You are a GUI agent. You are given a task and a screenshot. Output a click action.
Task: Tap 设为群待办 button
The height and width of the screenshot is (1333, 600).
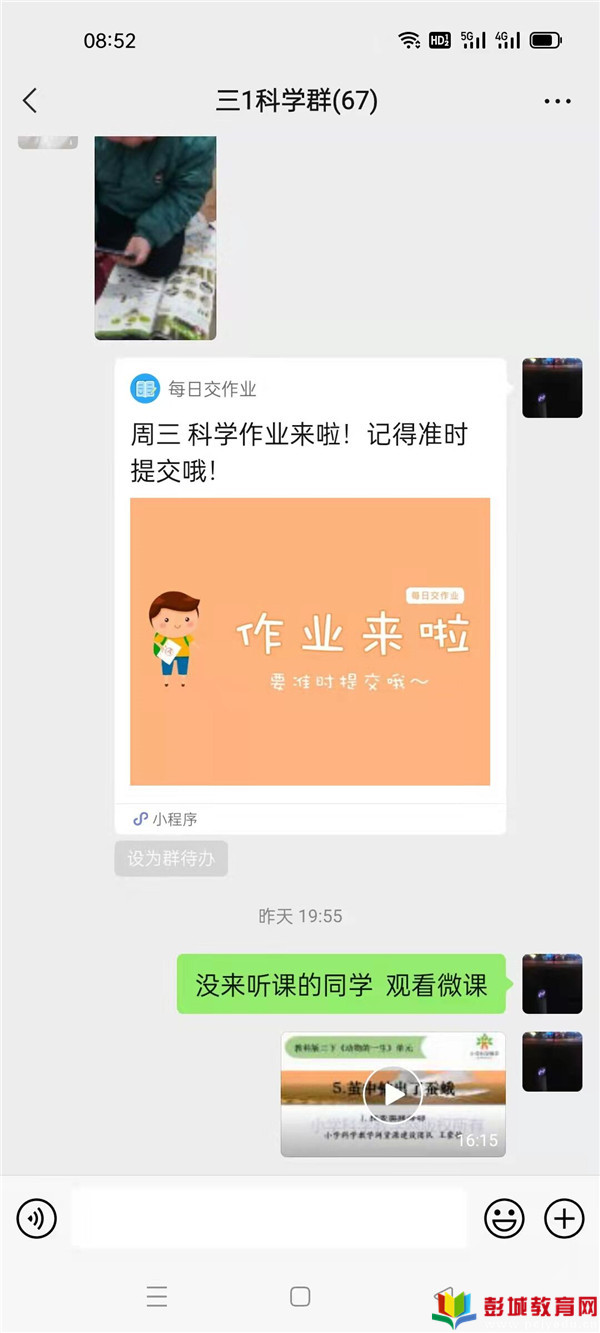point(171,859)
